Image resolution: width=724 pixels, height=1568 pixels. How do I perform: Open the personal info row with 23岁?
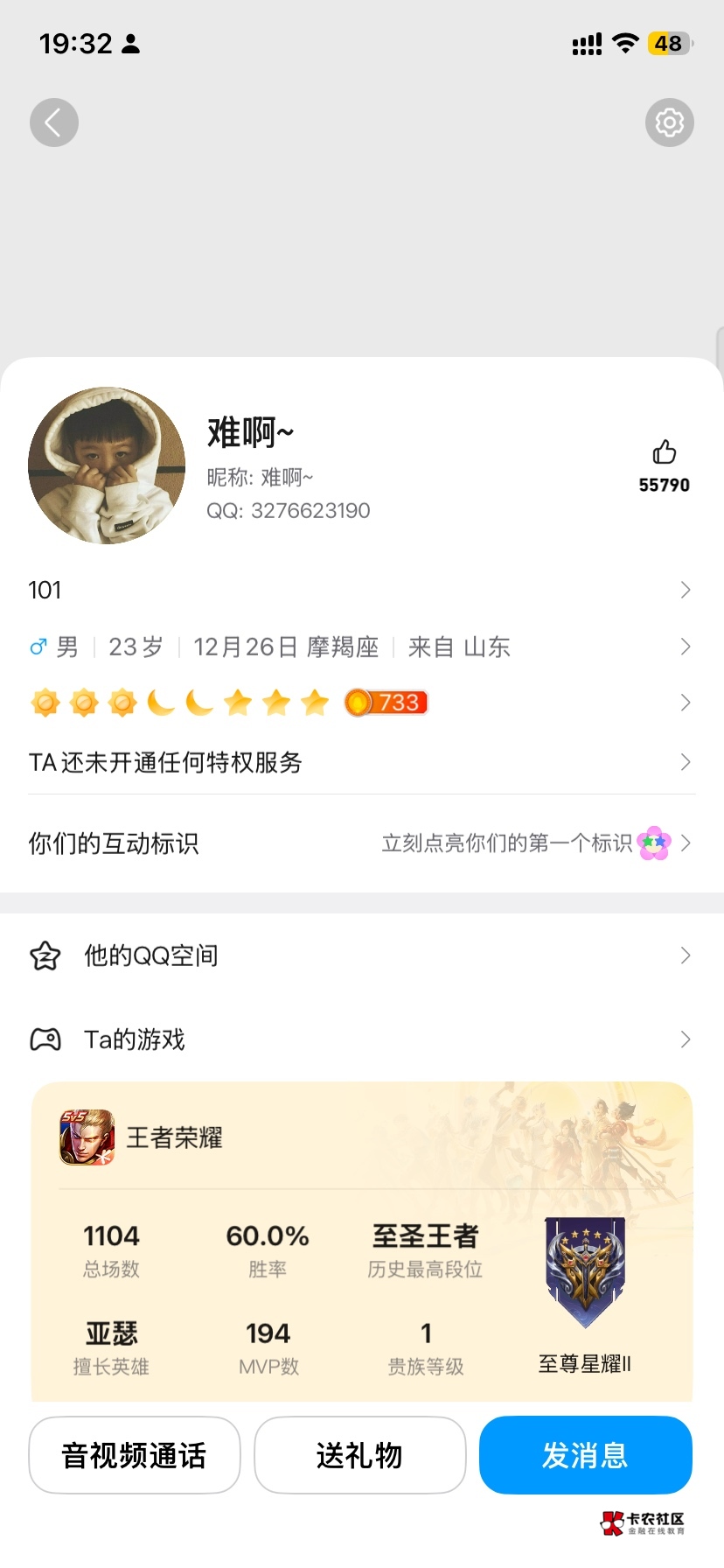pos(362,647)
